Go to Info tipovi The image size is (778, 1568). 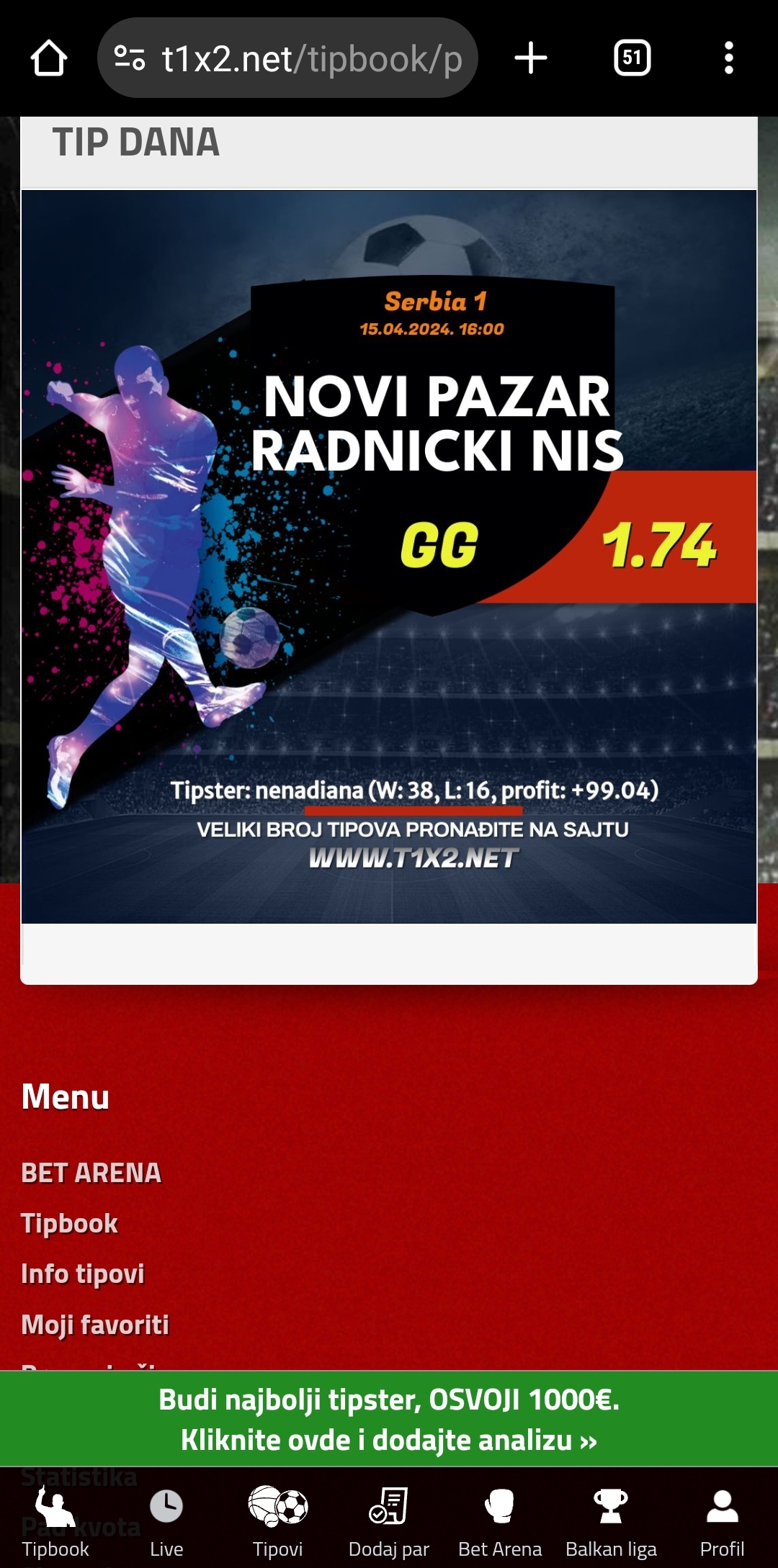click(x=83, y=1274)
